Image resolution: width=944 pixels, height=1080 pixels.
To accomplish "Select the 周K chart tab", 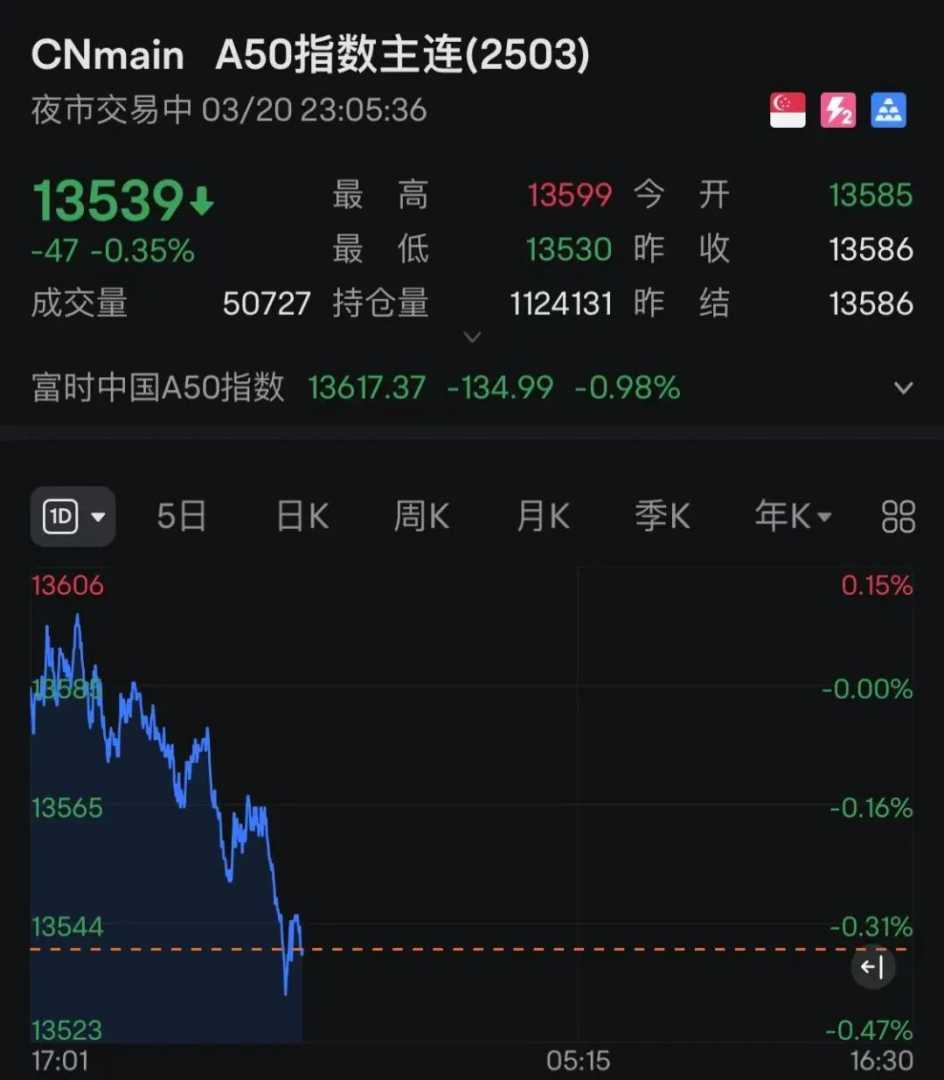I will pos(421,516).
